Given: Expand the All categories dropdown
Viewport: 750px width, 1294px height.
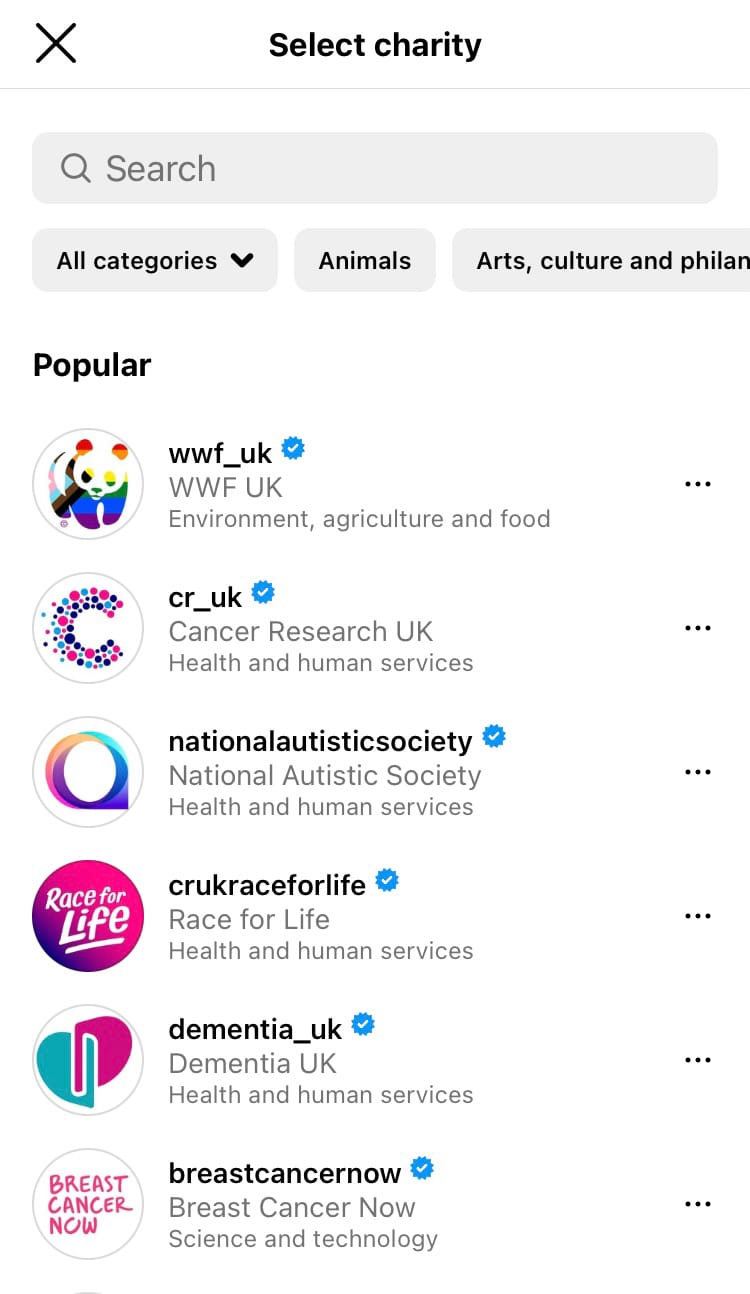Looking at the screenshot, I should (155, 260).
